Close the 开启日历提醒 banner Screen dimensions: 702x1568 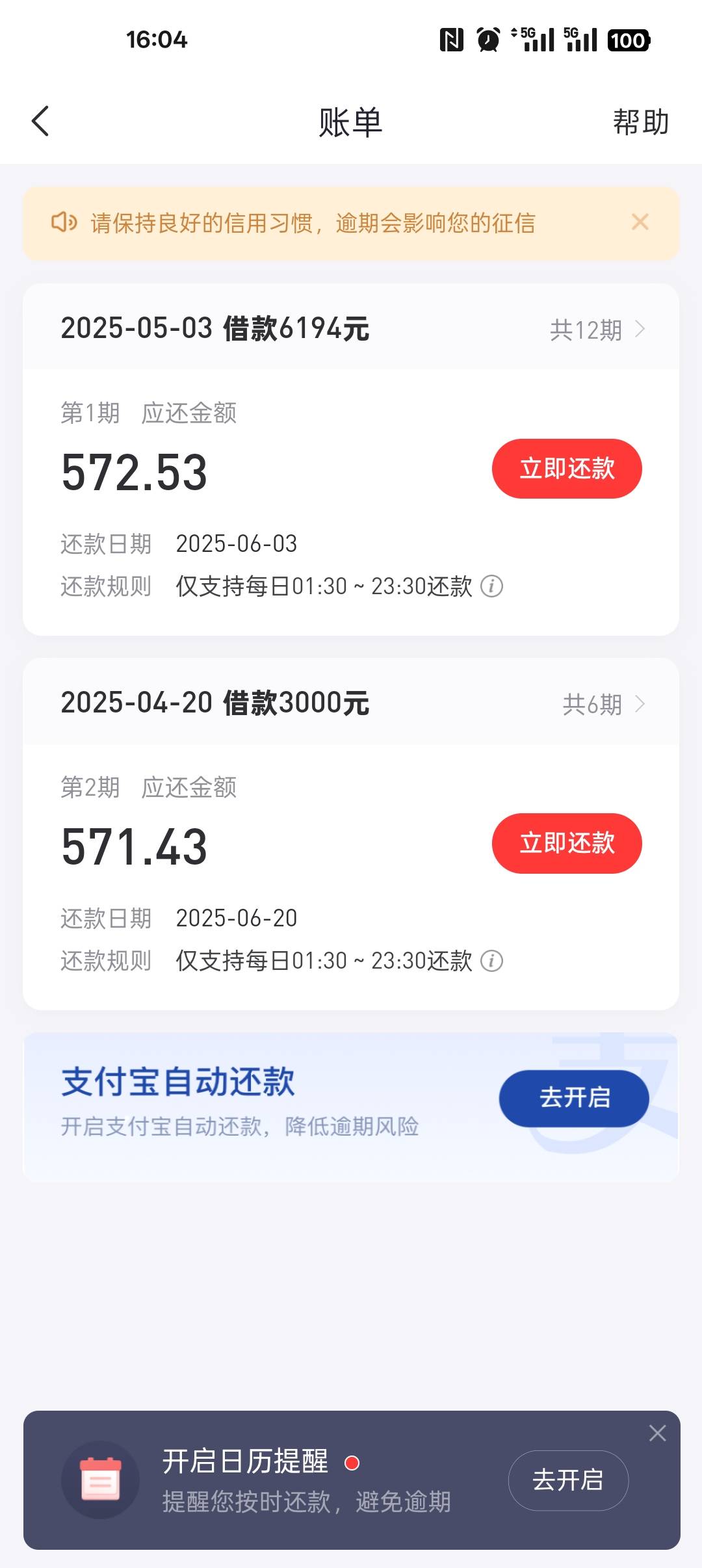[657, 1433]
